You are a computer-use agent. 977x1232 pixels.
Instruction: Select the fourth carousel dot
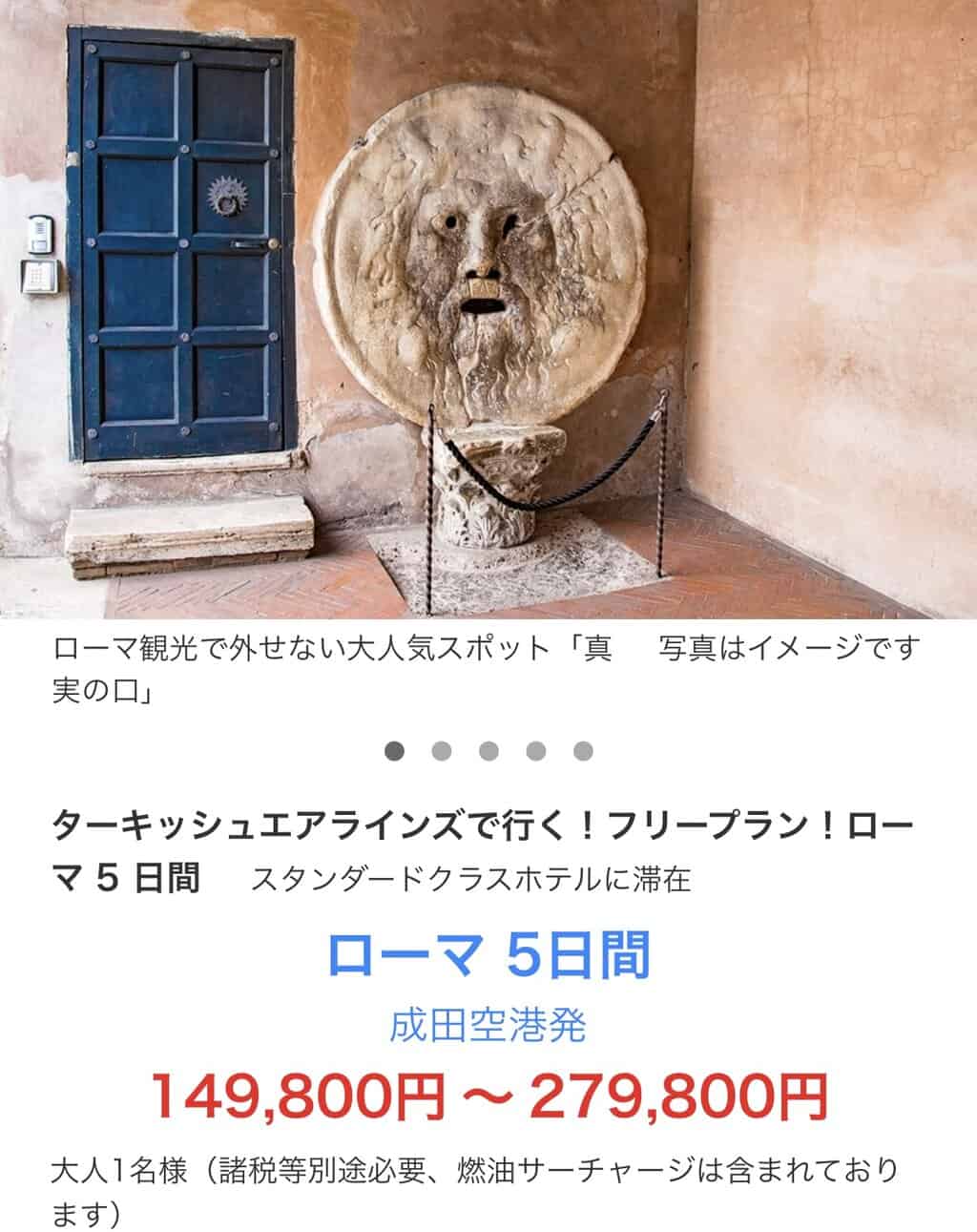pyautogui.click(x=536, y=751)
